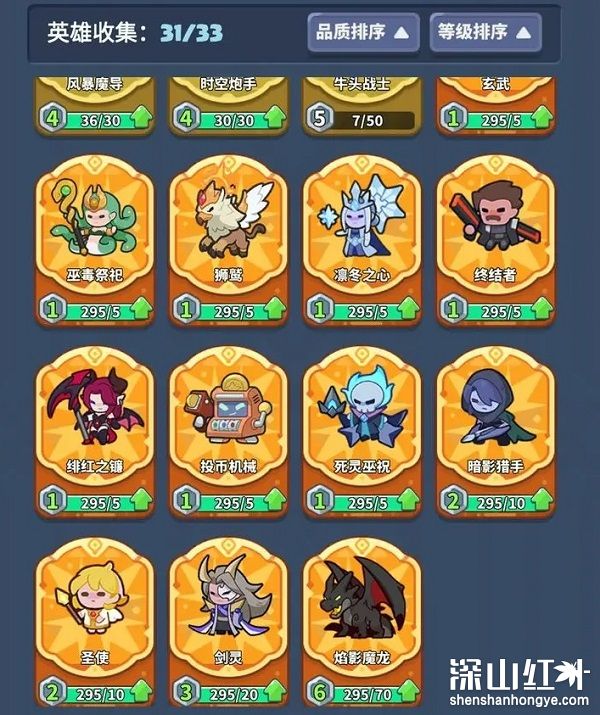Select the 狮鹫 hero card
600x715 pixels.
(x=228, y=240)
